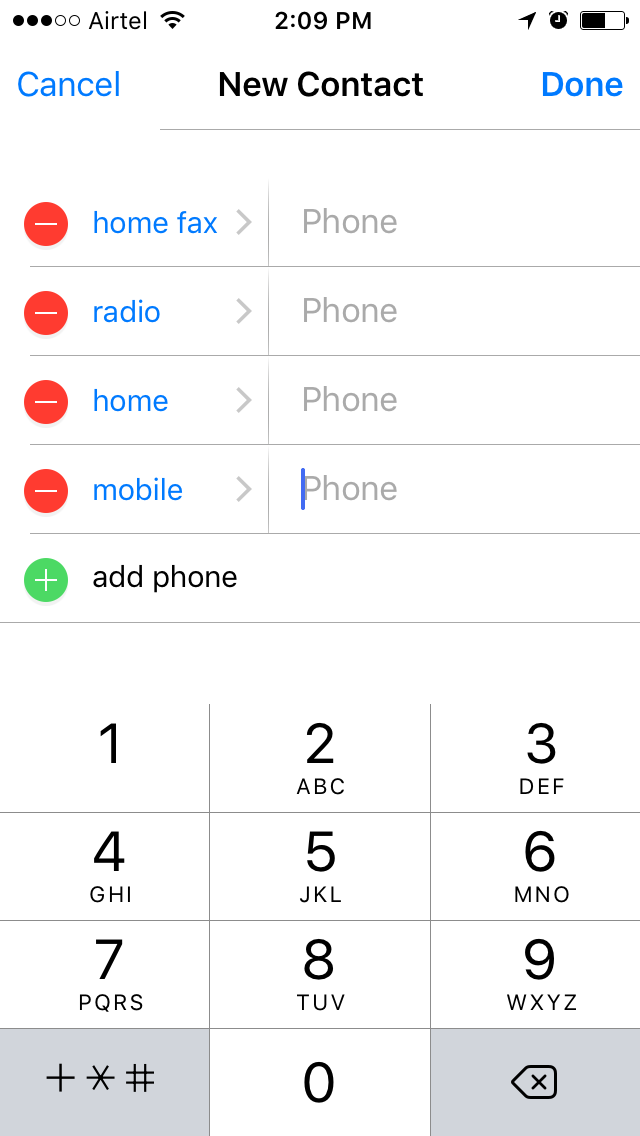Save contact with the Done button
This screenshot has height=1136, width=640.
click(x=582, y=85)
